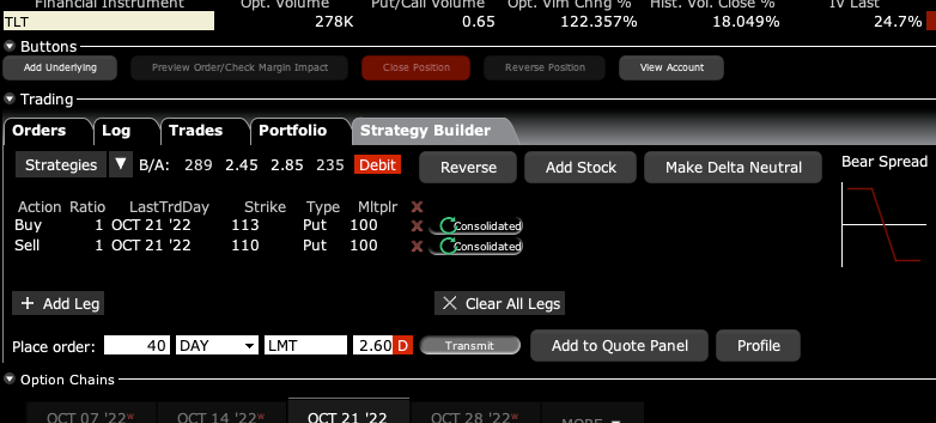Viewport: 936px width, 423px height.
Task: Clear all legs from the strategy
Action: point(502,303)
